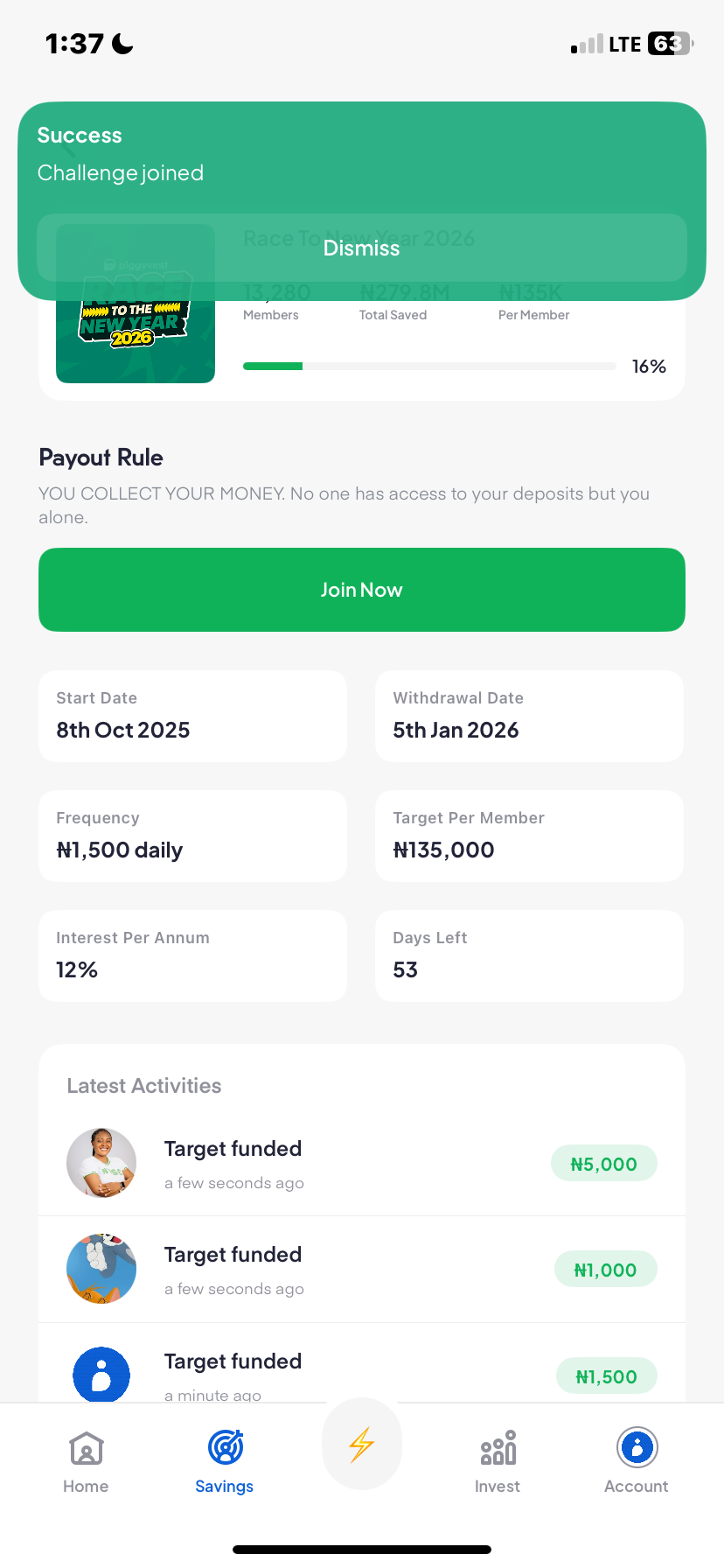The width and height of the screenshot is (724, 1568).
Task: Open the Start Date card showing 8th Oct 2025
Action: tap(191, 715)
